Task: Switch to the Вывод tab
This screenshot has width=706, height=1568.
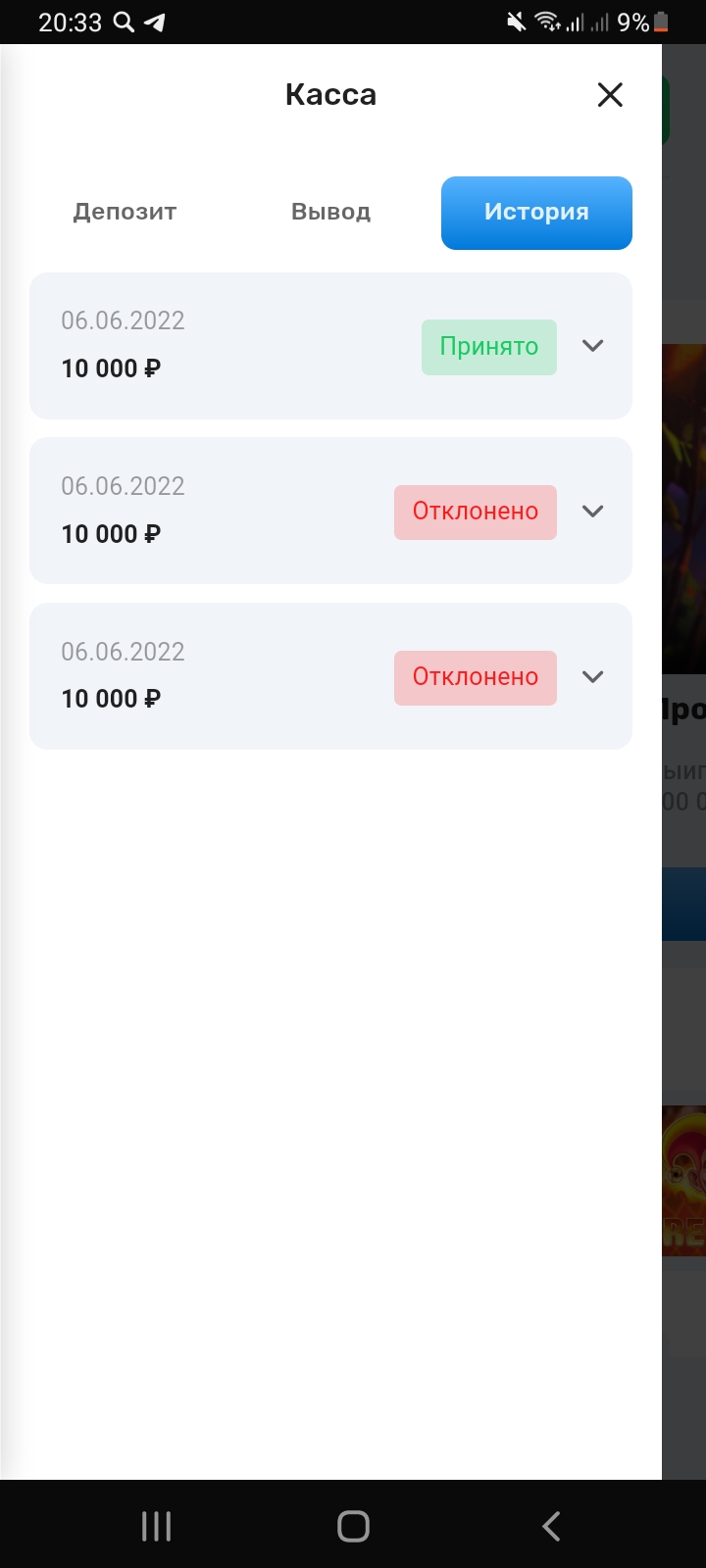Action: (x=330, y=212)
